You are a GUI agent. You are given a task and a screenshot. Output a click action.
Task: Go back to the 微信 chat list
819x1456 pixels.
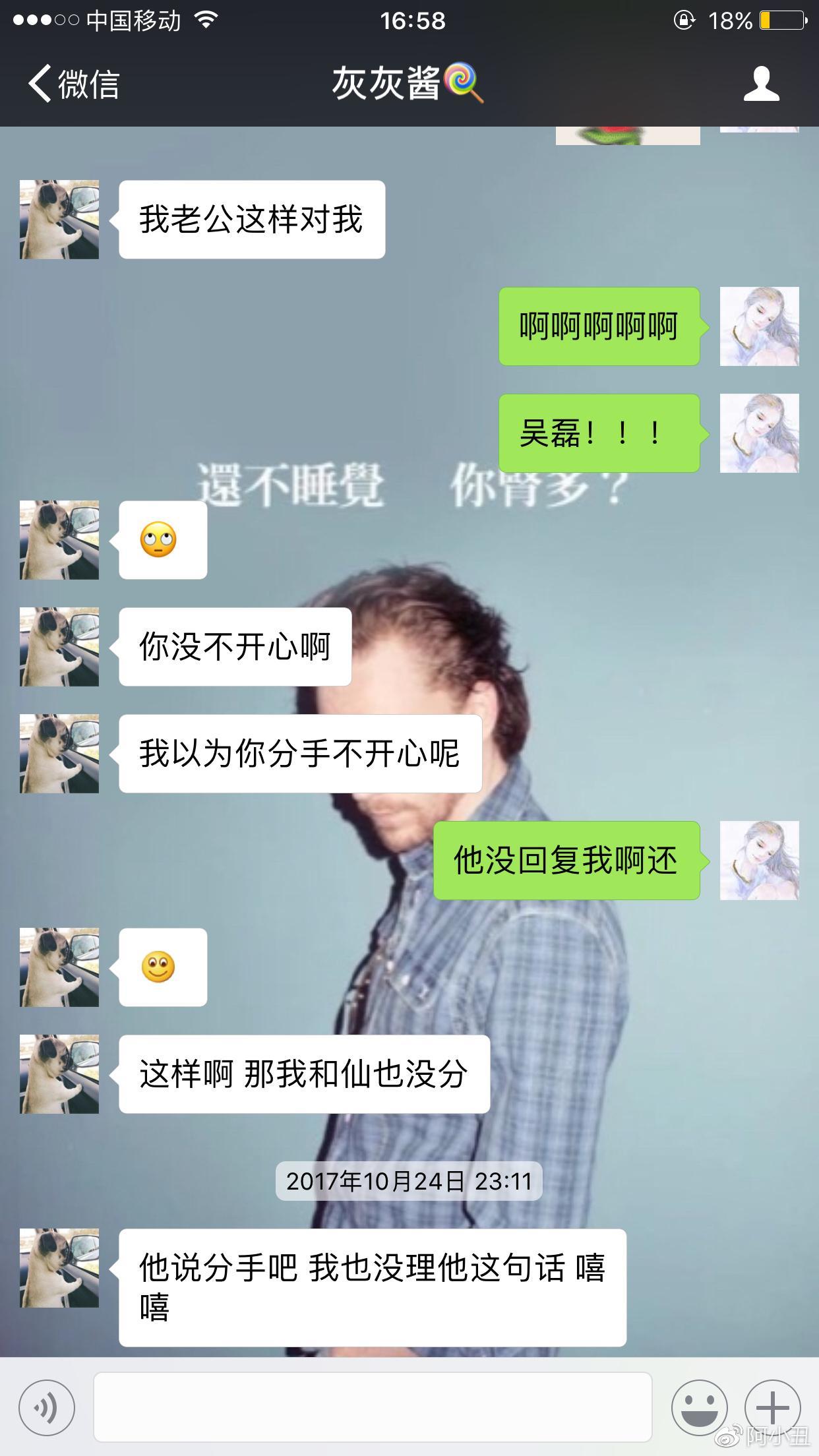(x=73, y=84)
